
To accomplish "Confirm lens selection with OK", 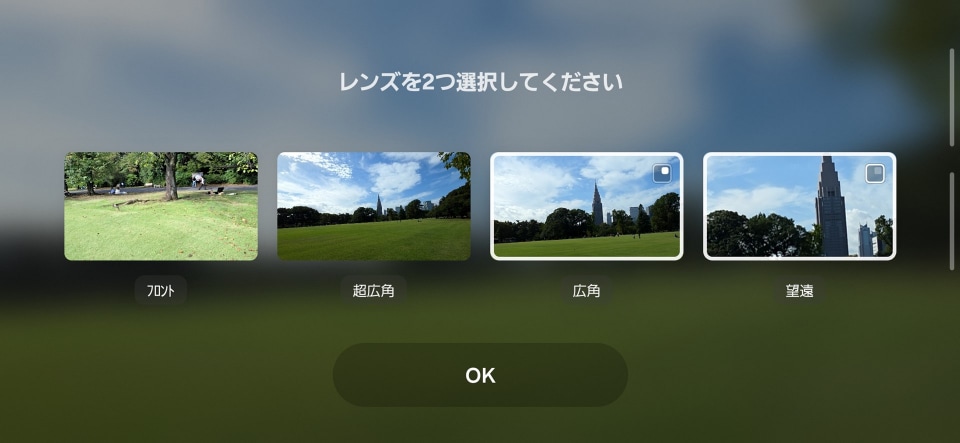I will (480, 375).
